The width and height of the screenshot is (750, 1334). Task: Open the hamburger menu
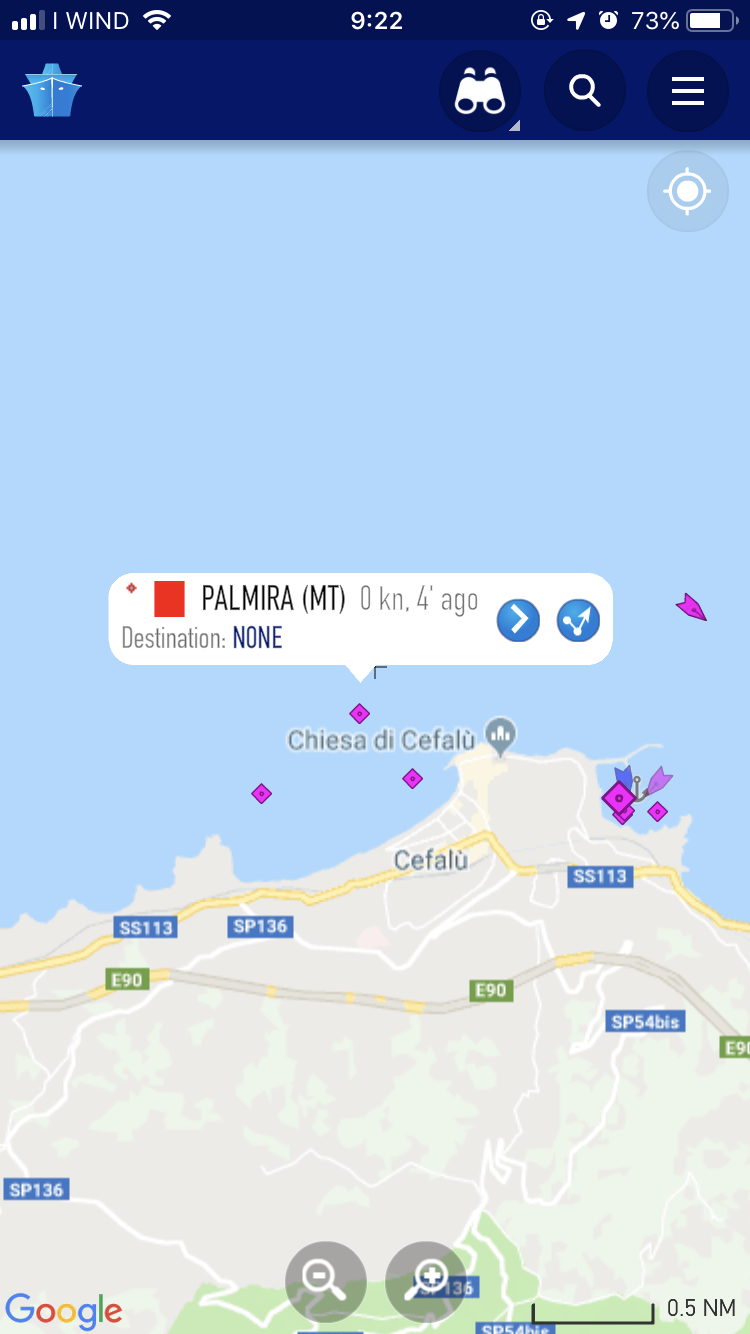click(x=688, y=91)
